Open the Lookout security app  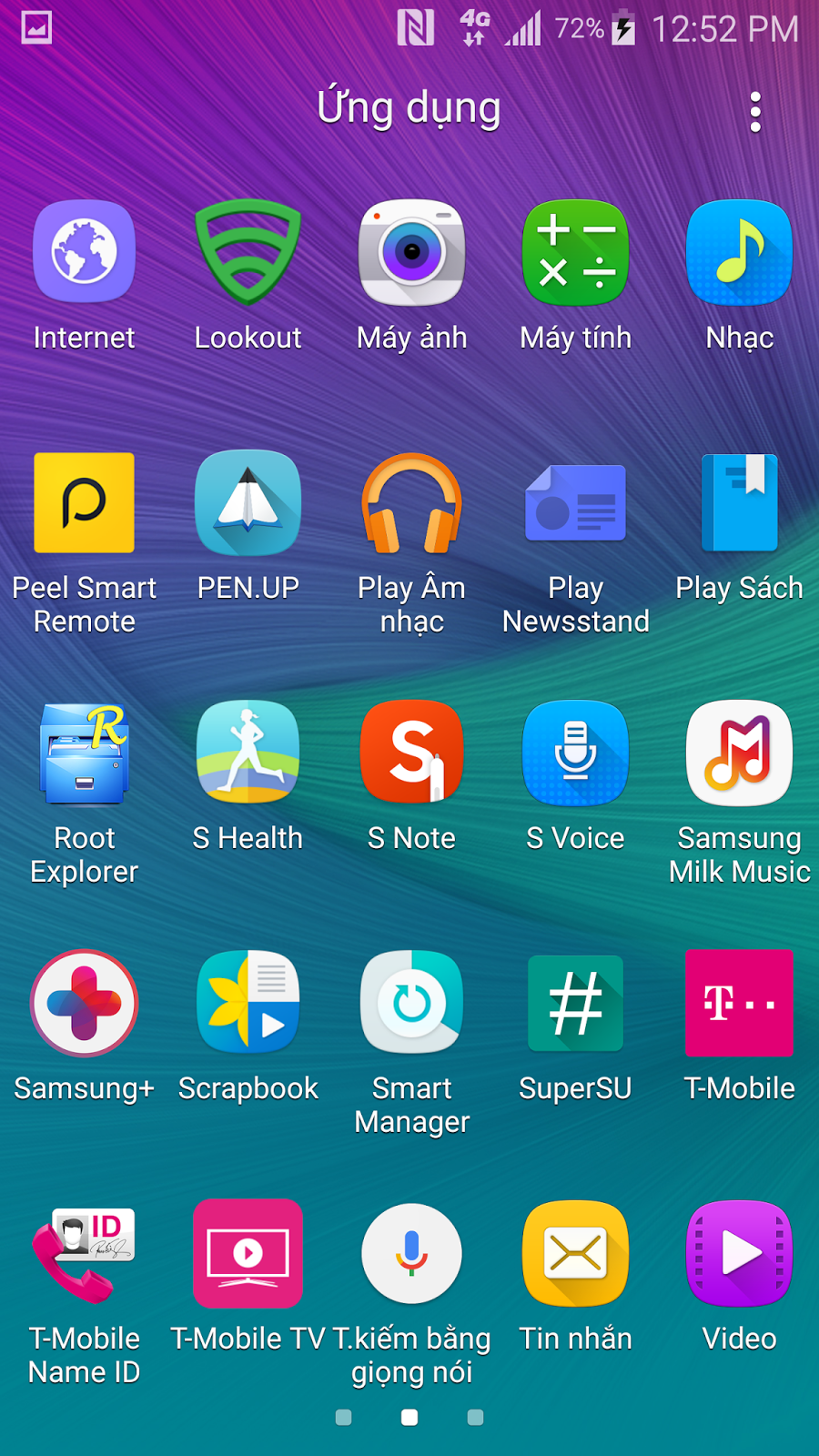click(248, 252)
